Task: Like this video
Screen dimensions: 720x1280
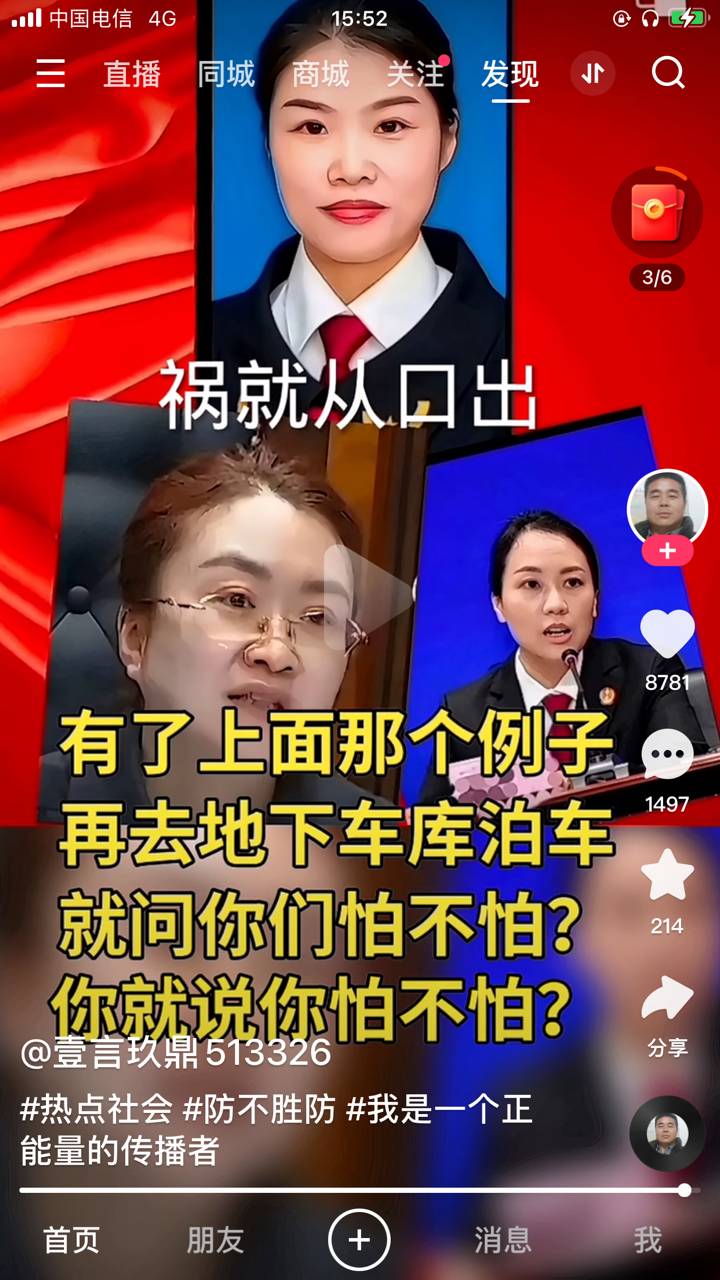Action: point(667,634)
